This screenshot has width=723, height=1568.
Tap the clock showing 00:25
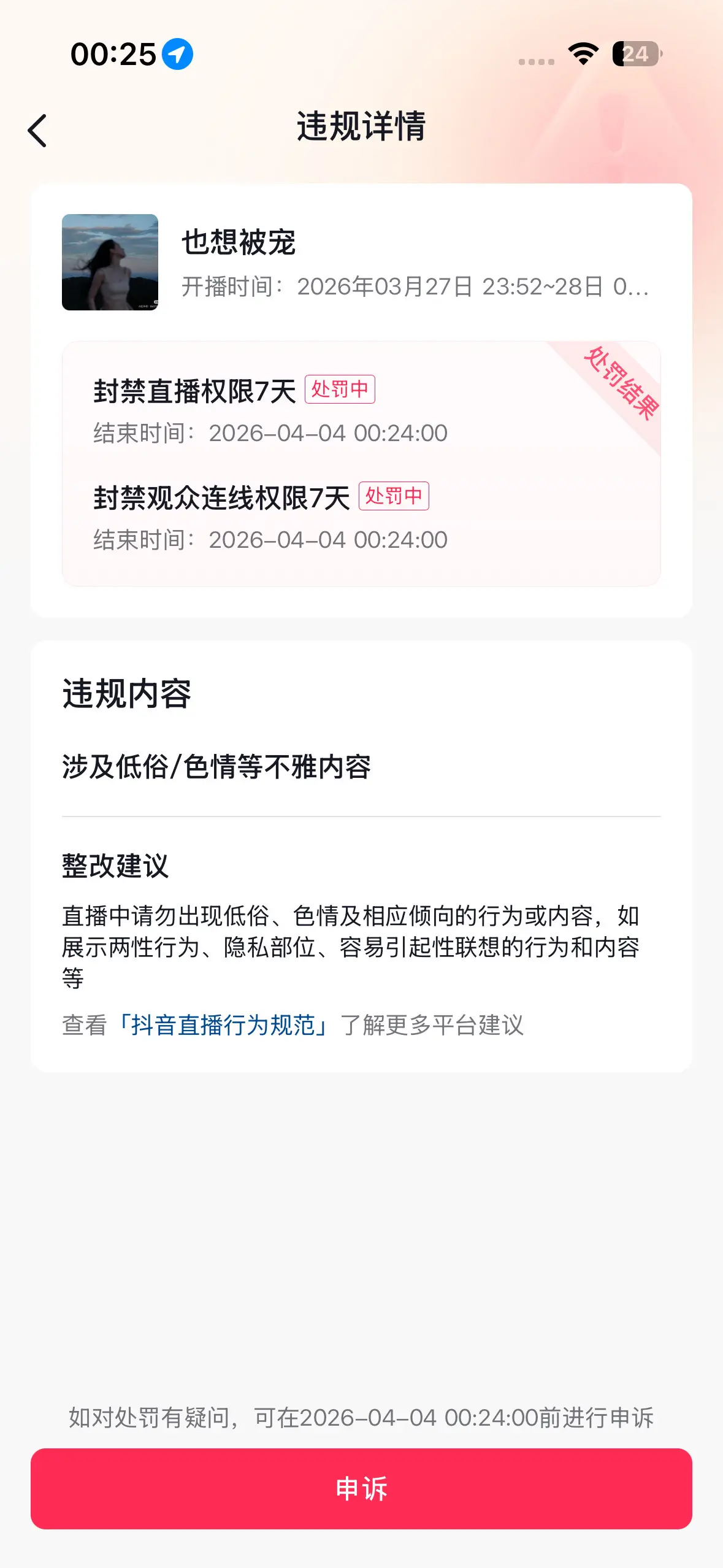110,54
